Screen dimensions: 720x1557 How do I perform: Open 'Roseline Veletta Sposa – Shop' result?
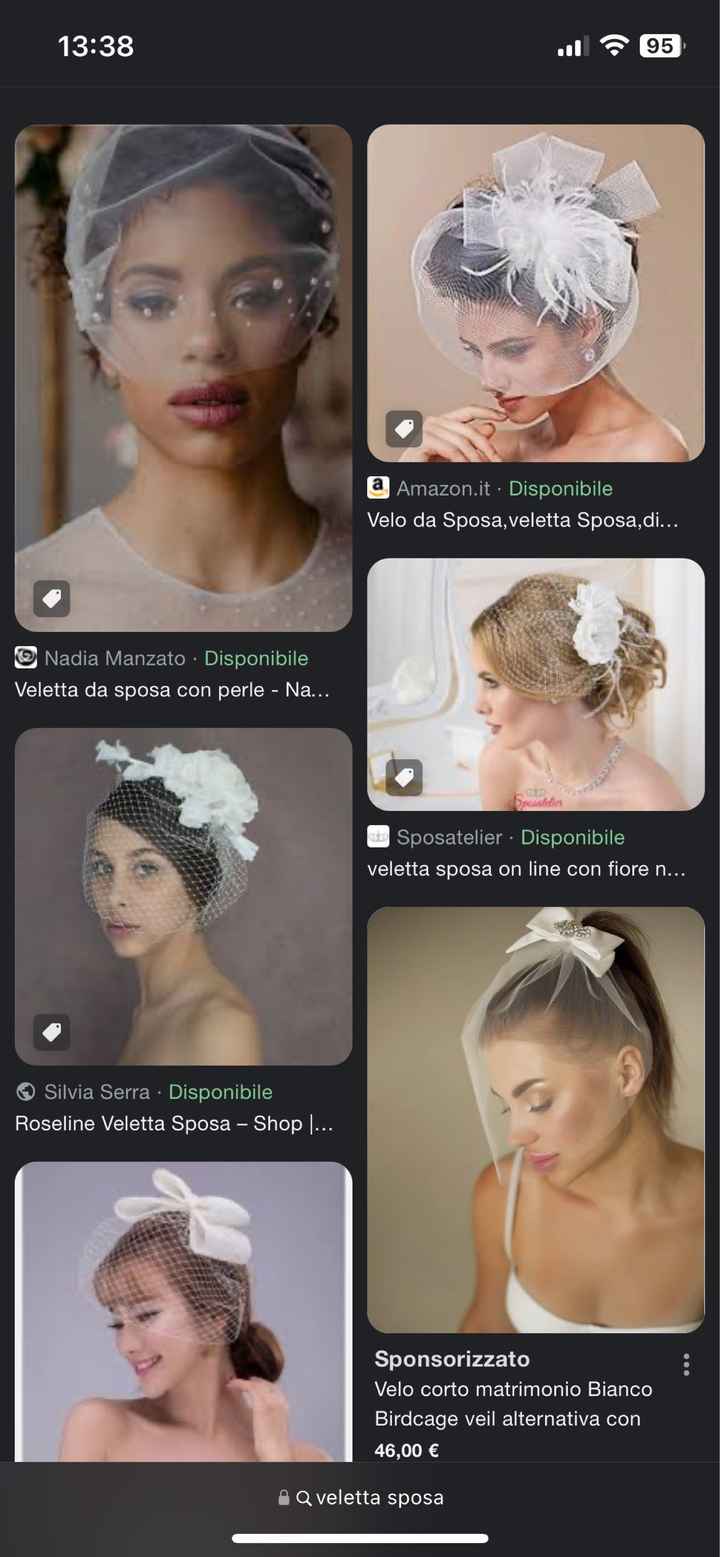[174, 1123]
